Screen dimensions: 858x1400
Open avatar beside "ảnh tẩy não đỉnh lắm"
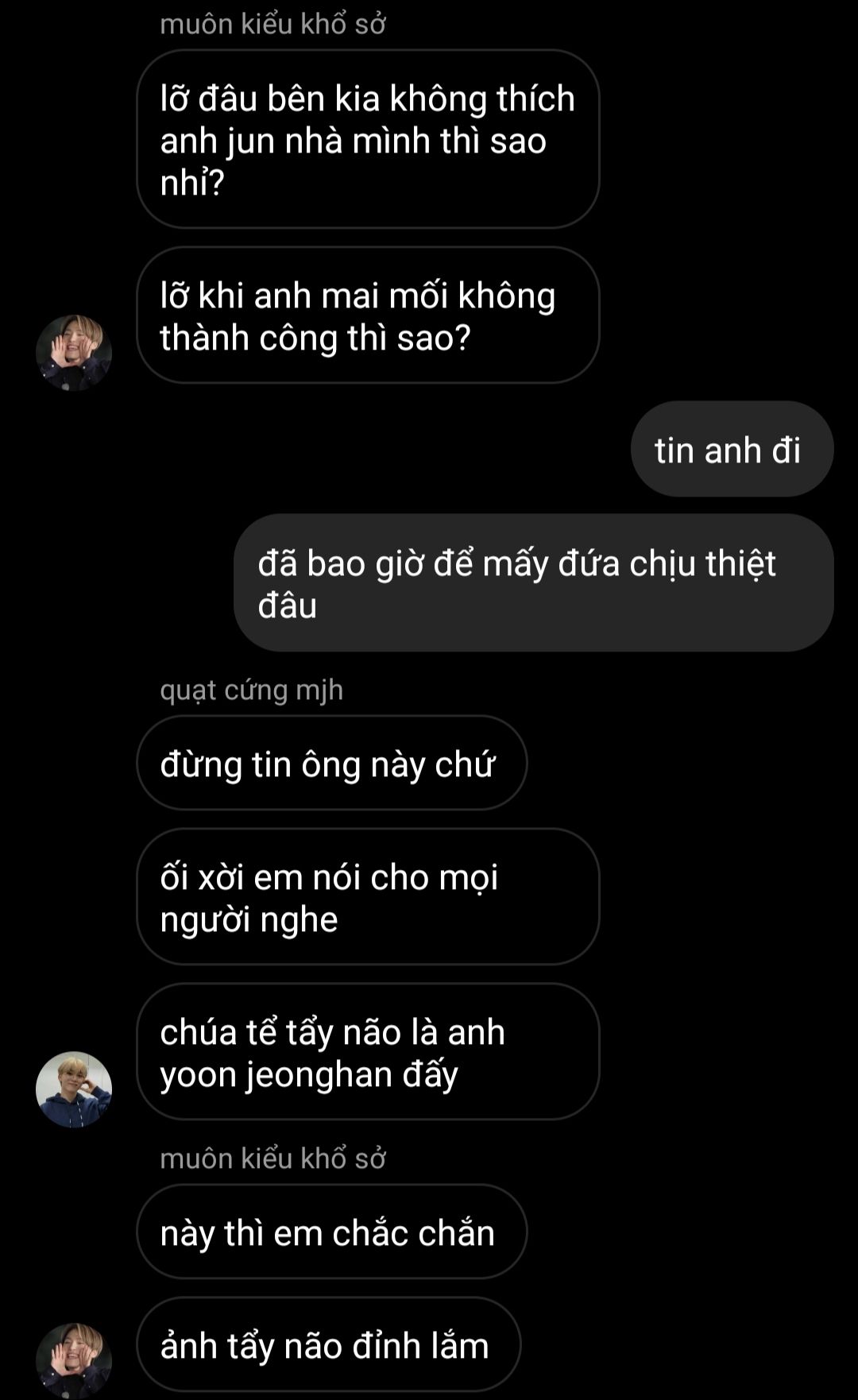74,1359
